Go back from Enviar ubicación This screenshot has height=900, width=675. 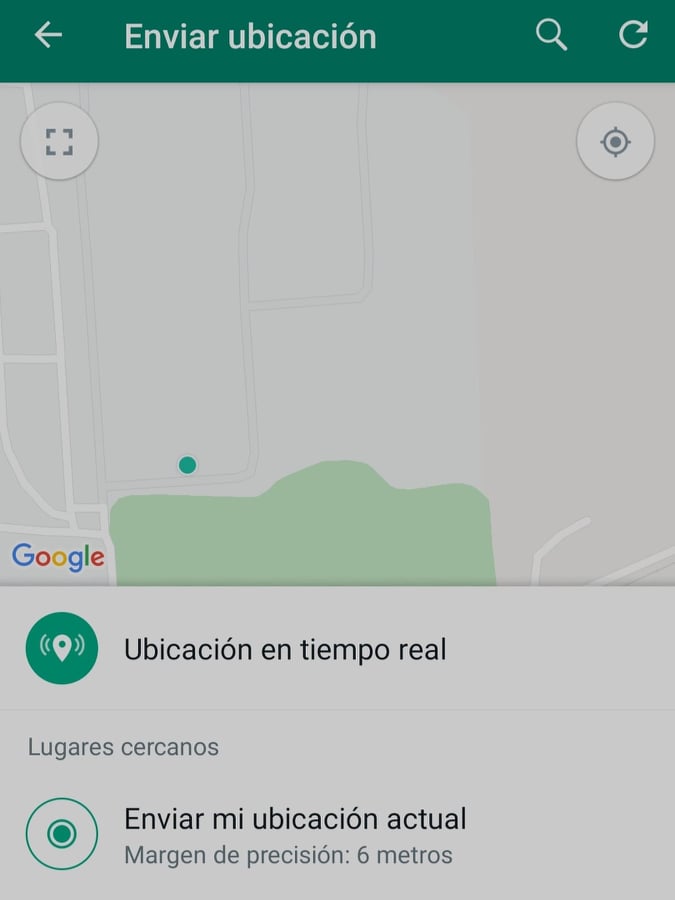pyautogui.click(x=48, y=36)
